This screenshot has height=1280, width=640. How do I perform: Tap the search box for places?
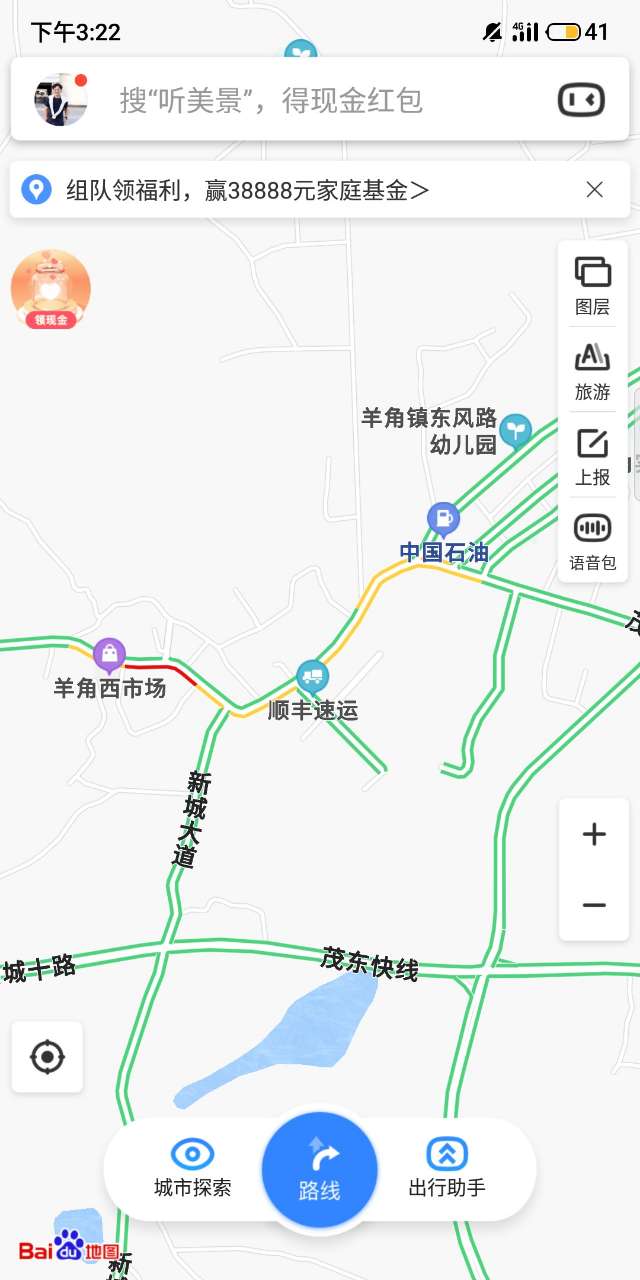coord(320,100)
